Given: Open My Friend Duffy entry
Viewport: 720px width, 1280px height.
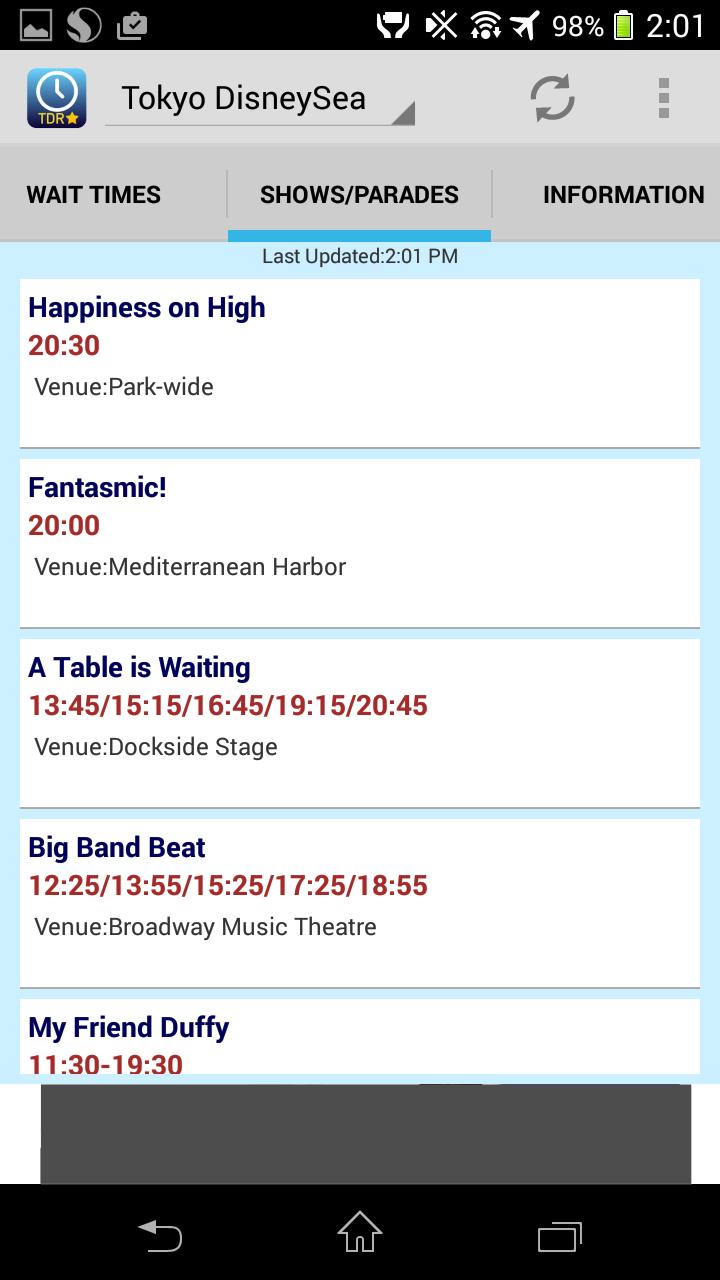Looking at the screenshot, I should click(x=359, y=1040).
